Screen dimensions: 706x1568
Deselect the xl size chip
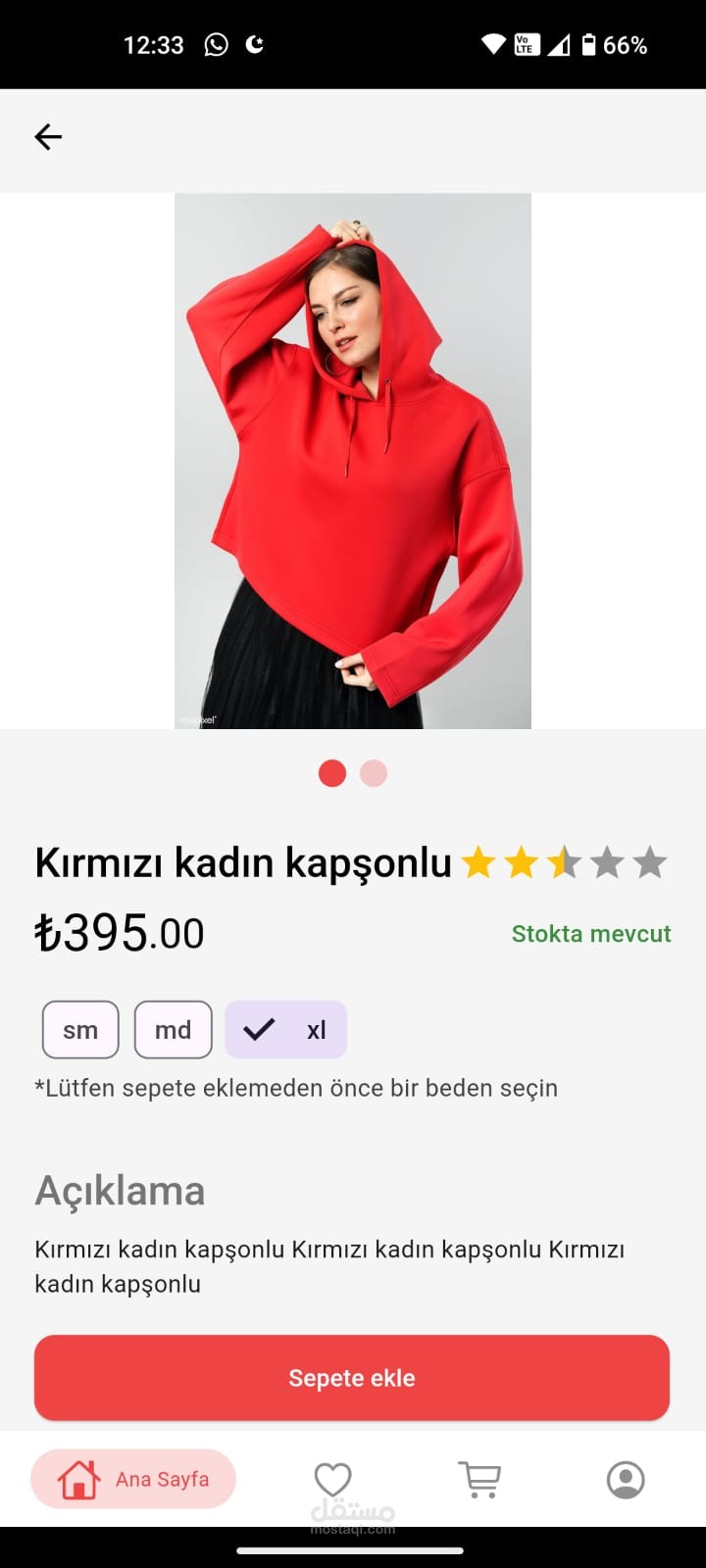[x=286, y=1030]
